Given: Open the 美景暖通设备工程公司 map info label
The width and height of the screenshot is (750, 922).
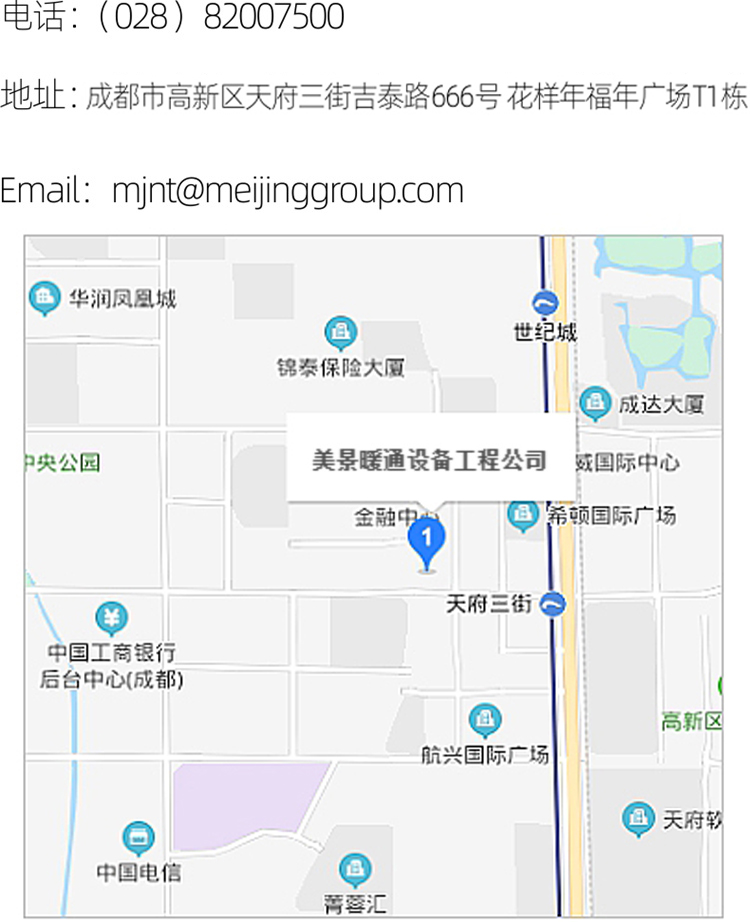Looking at the screenshot, I should (430, 460).
